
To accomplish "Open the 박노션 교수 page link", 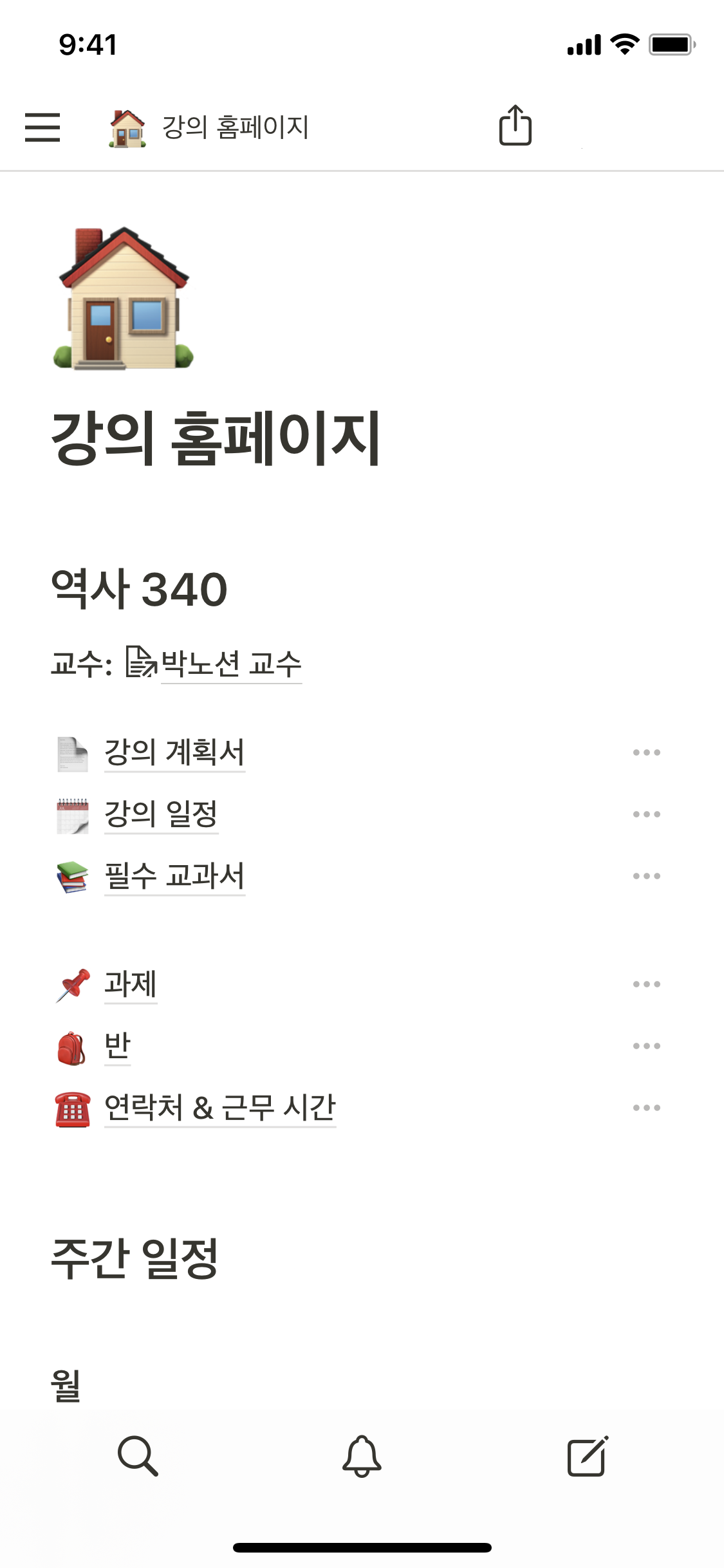I will (230, 664).
